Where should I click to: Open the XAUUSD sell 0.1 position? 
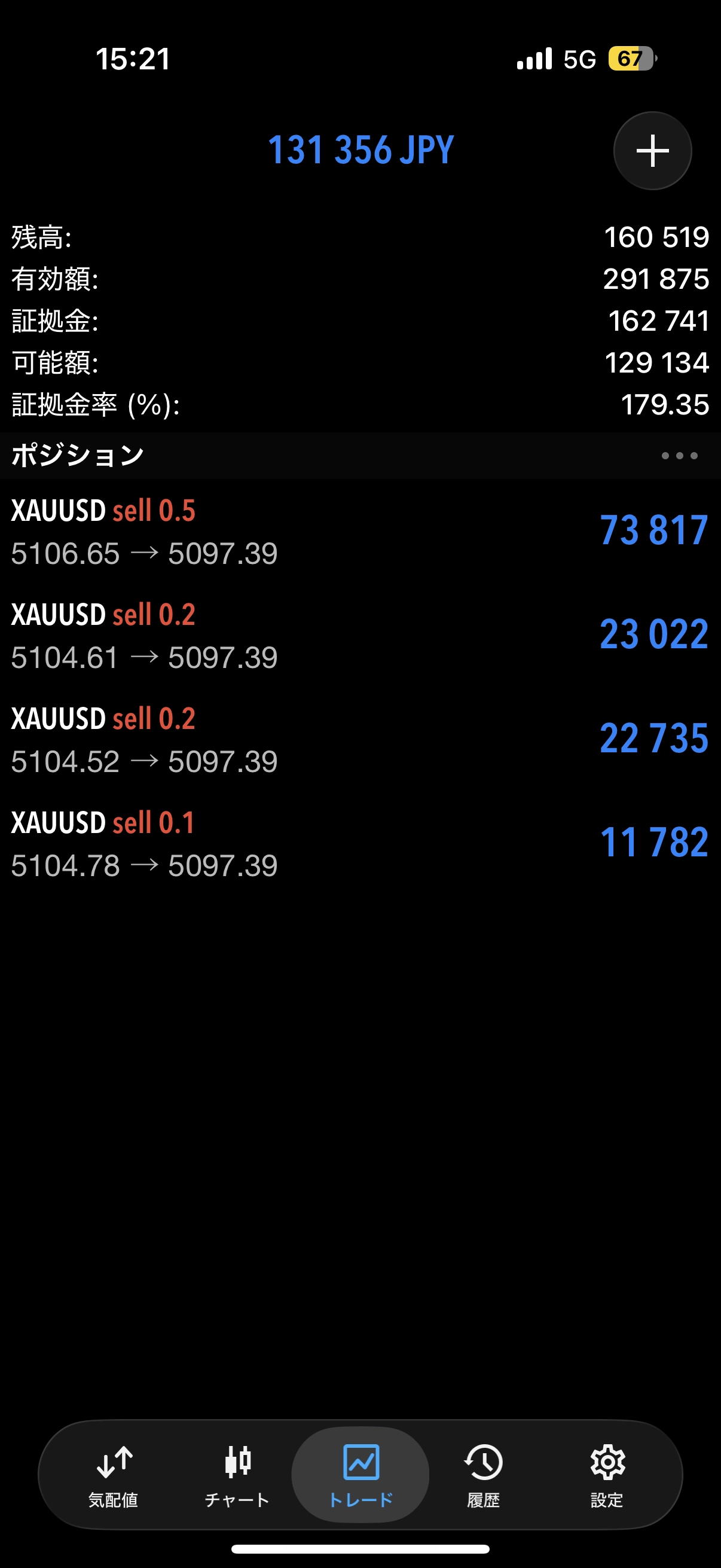click(360, 844)
